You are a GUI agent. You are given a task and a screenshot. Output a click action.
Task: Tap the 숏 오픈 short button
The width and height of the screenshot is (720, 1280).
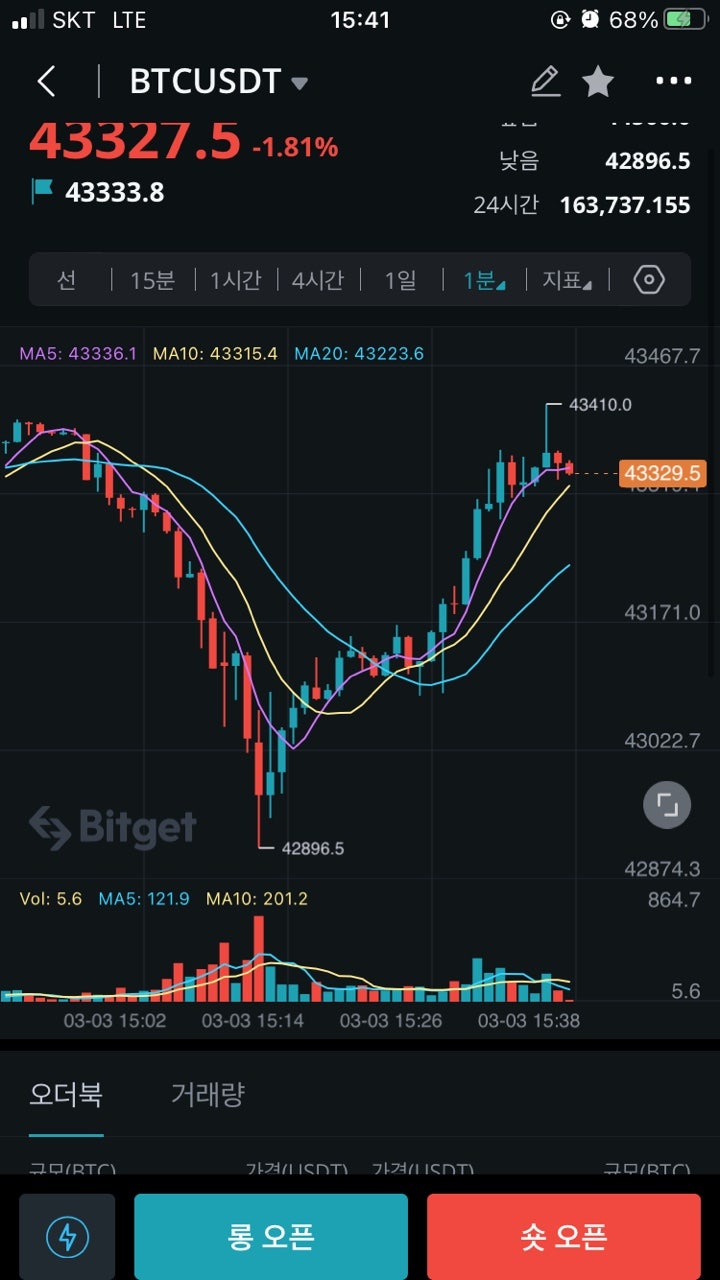[563, 1236]
